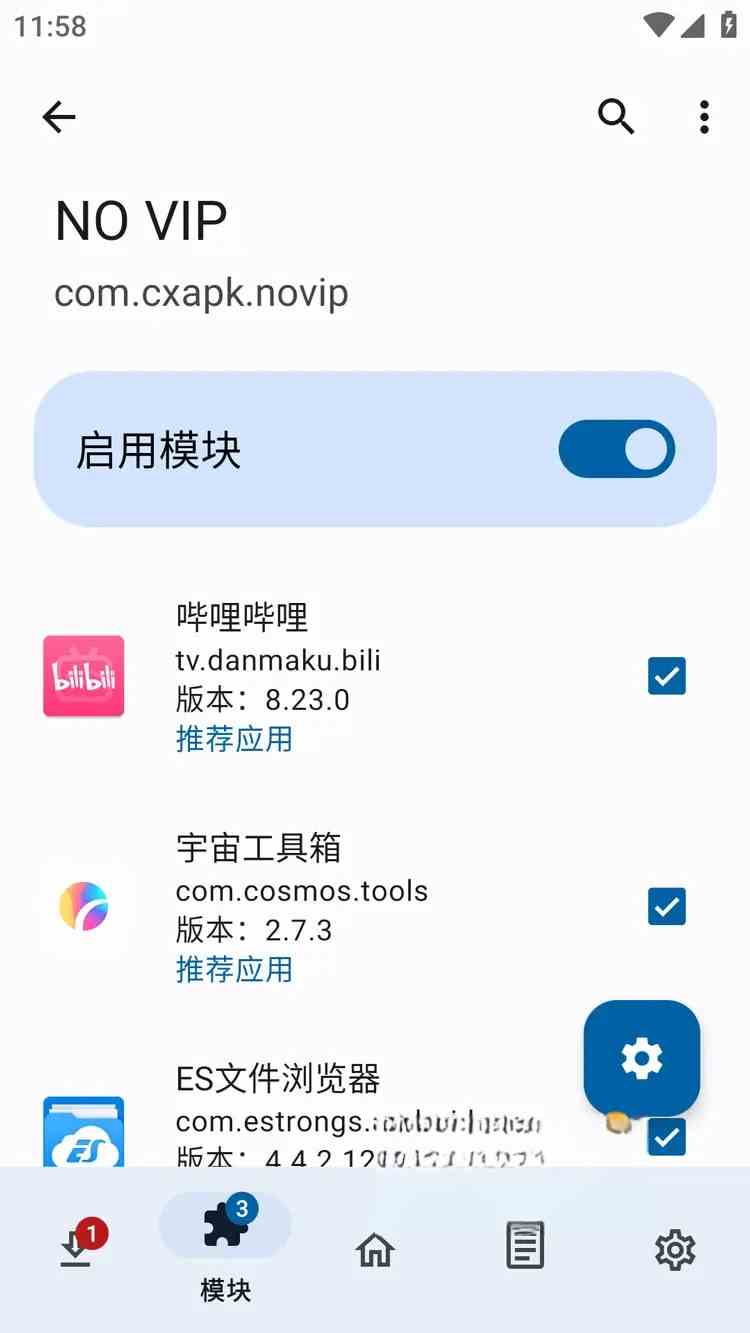Uncheck the 哔哩哔哩 checkbox
The width and height of the screenshot is (750, 1333).
point(666,676)
